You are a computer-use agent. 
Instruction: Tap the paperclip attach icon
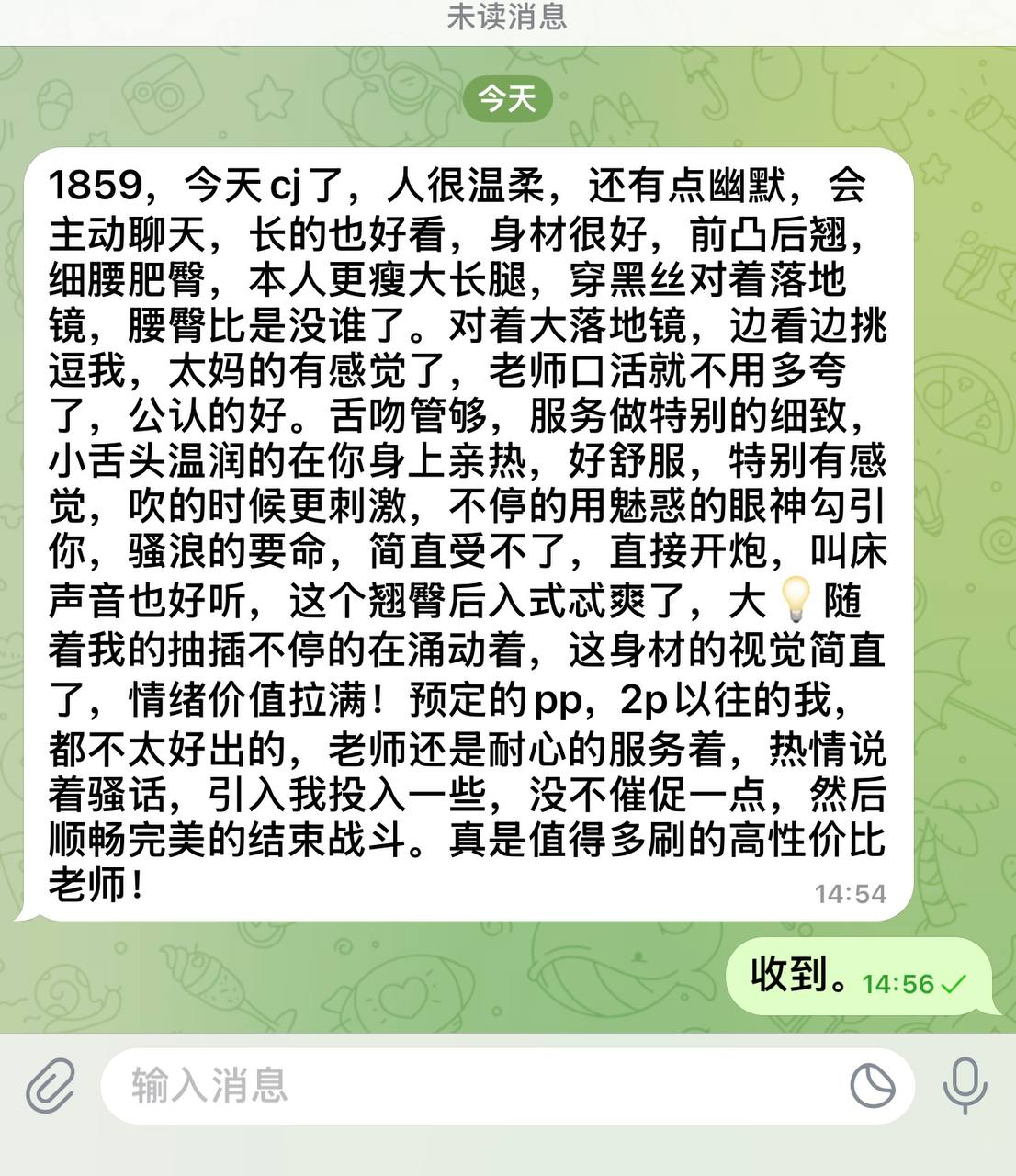tap(50, 1086)
